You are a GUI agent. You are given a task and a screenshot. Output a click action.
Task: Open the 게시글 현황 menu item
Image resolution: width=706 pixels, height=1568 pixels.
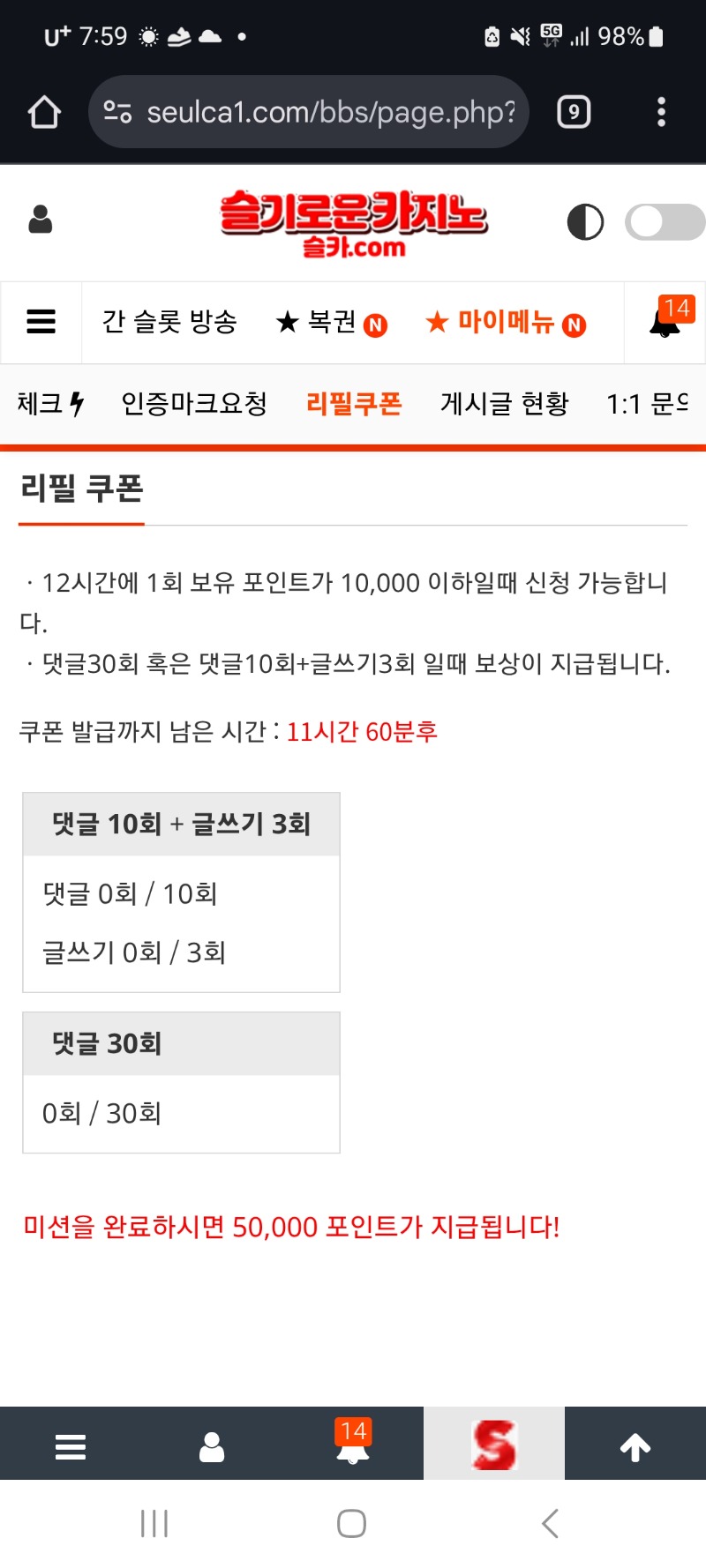[502, 403]
